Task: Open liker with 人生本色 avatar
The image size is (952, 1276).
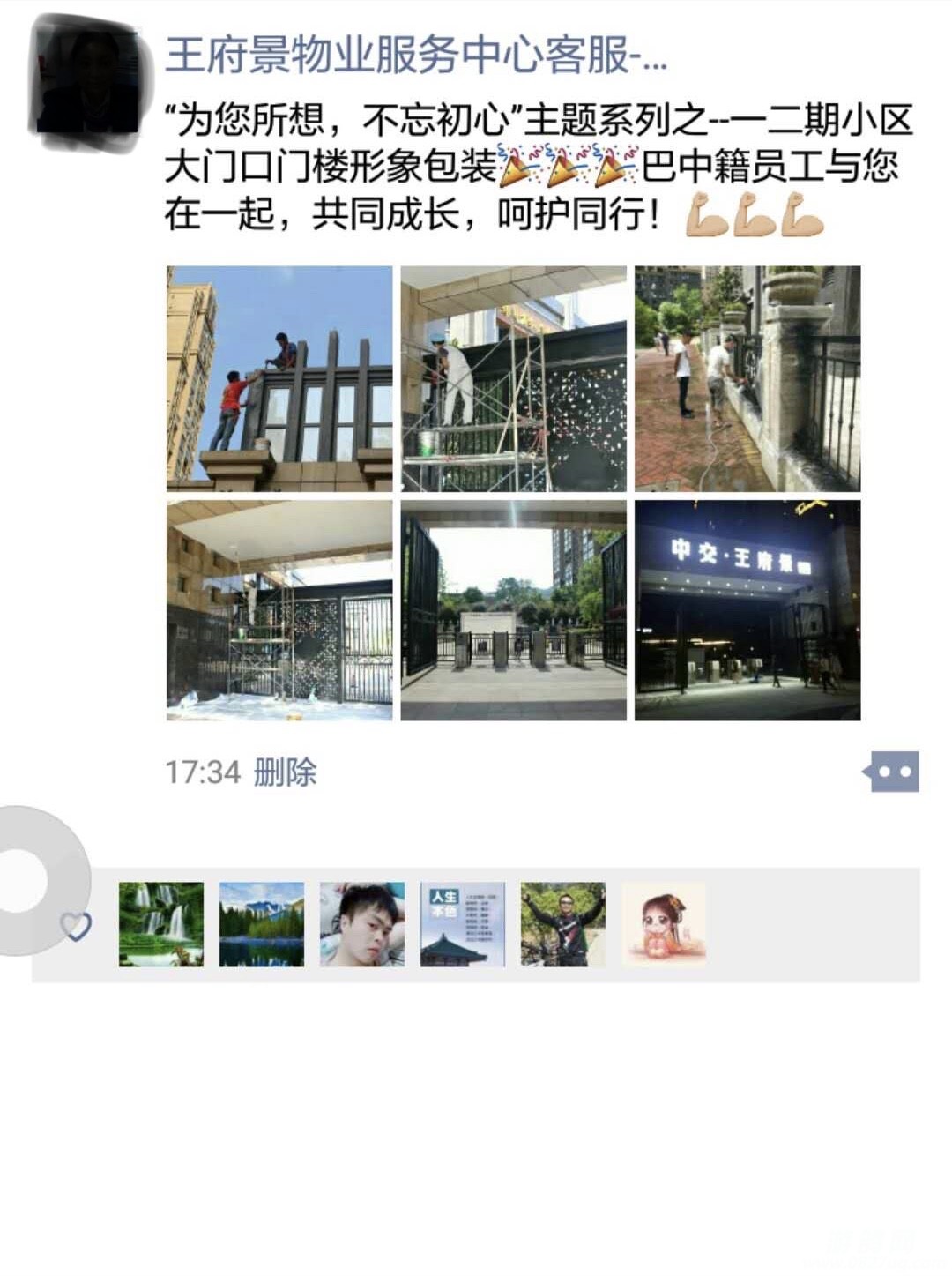Action: coord(463,924)
